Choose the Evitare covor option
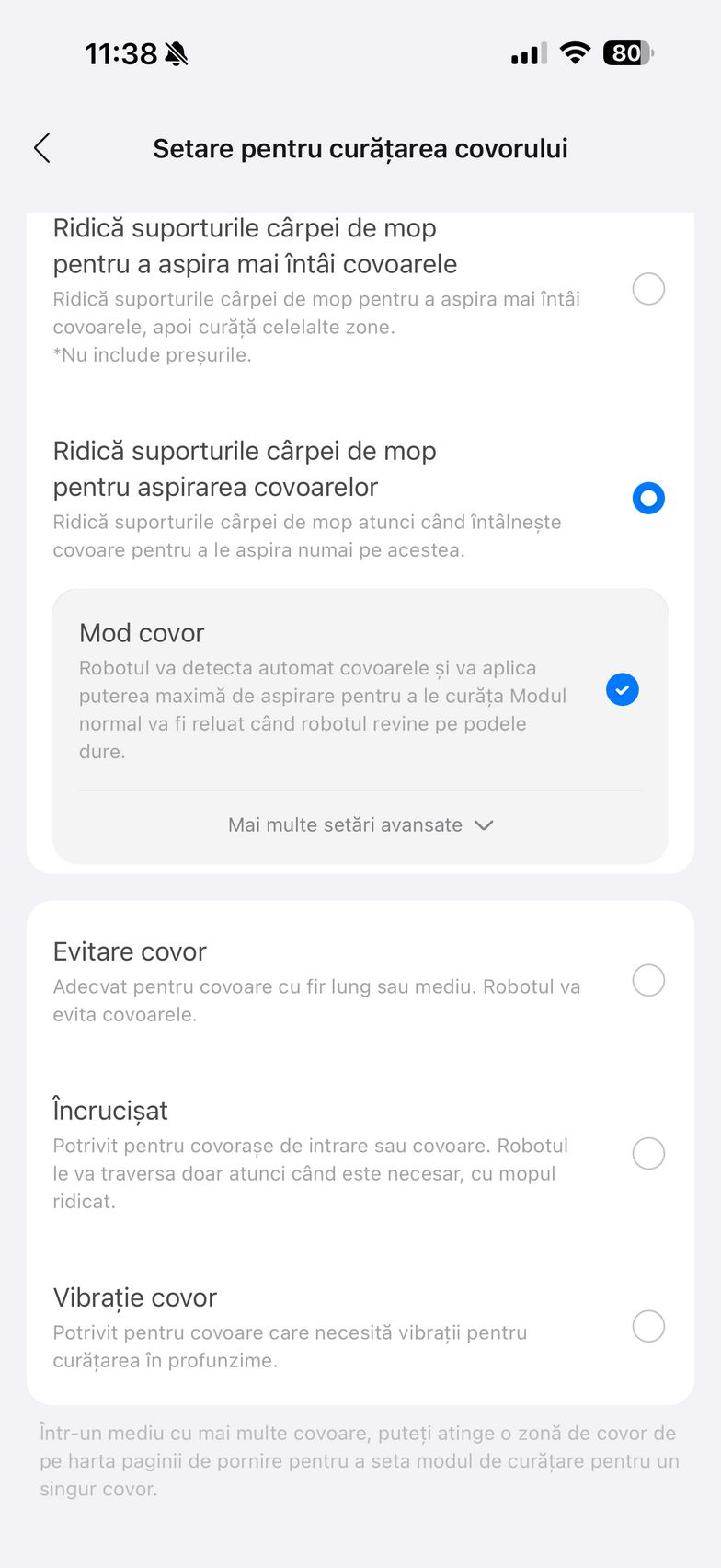The height and width of the screenshot is (1568, 721). [648, 981]
